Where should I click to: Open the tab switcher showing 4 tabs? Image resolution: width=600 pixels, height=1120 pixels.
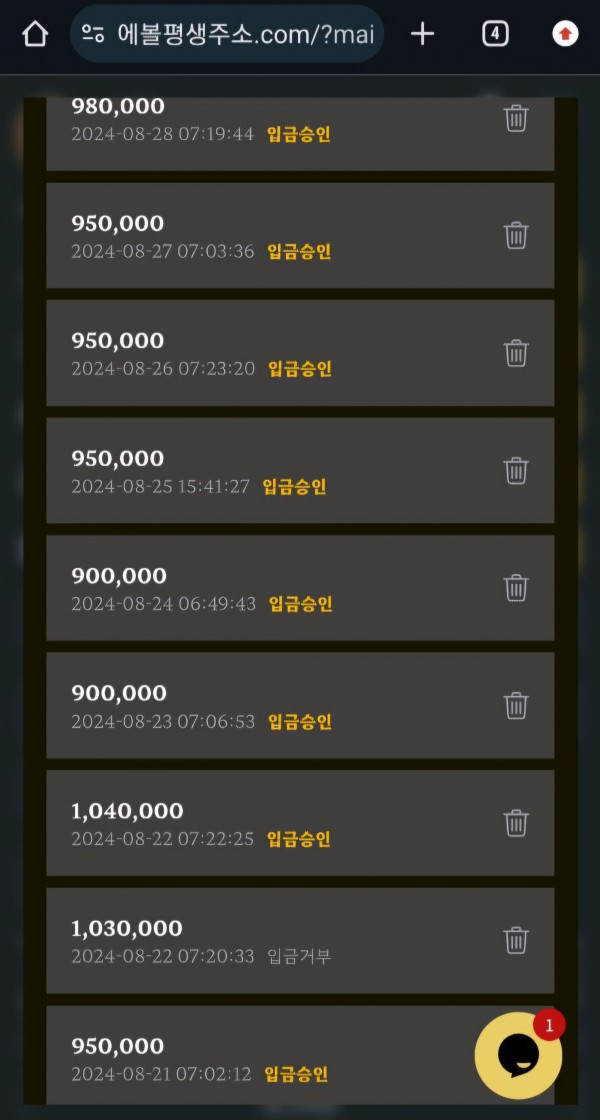495,34
